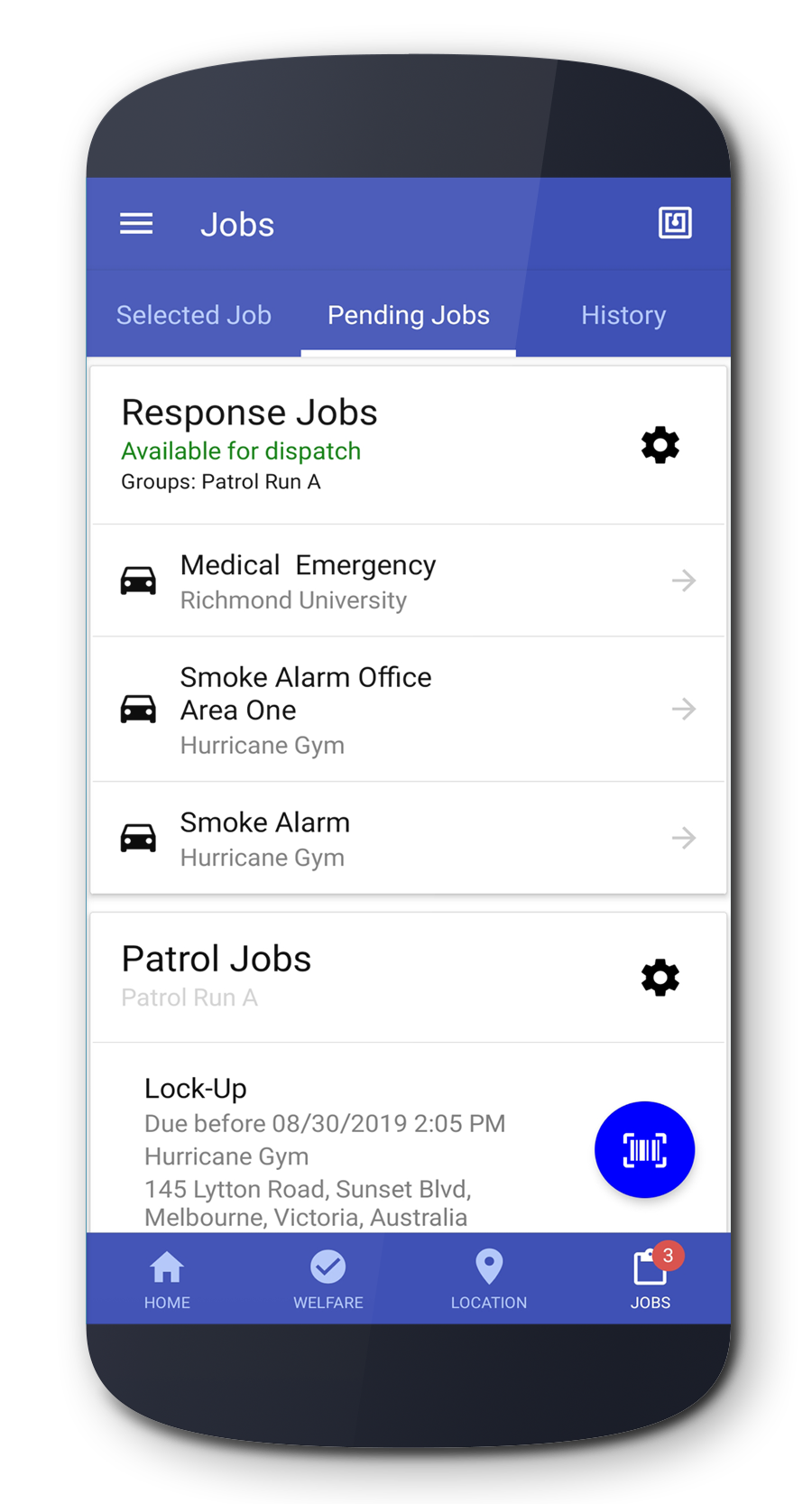Go to the Home tab
The height and width of the screenshot is (1504, 812).
point(167,1279)
